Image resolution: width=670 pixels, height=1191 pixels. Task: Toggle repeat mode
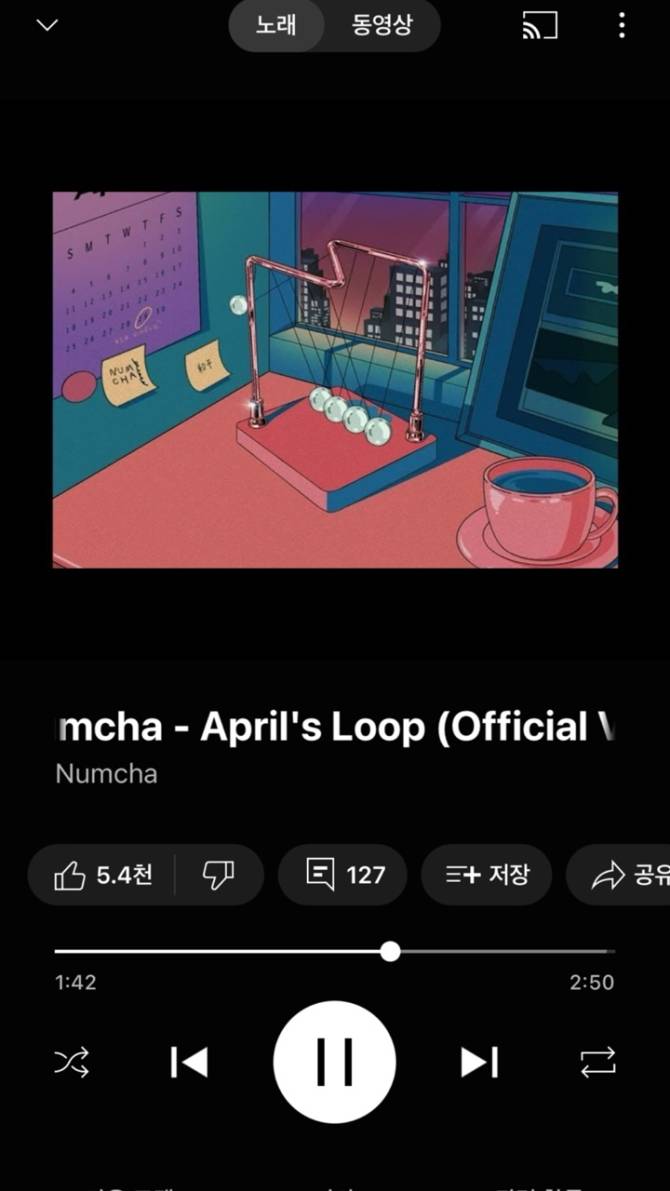click(x=598, y=1062)
